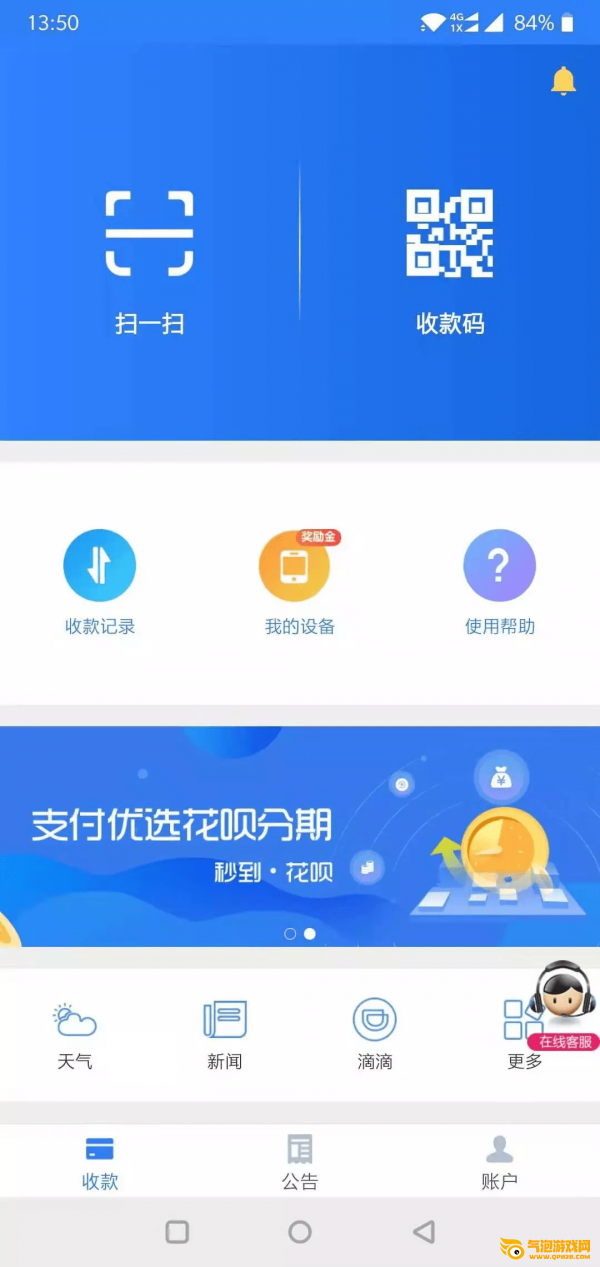Open the 新闻 news shortcut
The height and width of the screenshot is (1267, 600).
click(225, 1035)
